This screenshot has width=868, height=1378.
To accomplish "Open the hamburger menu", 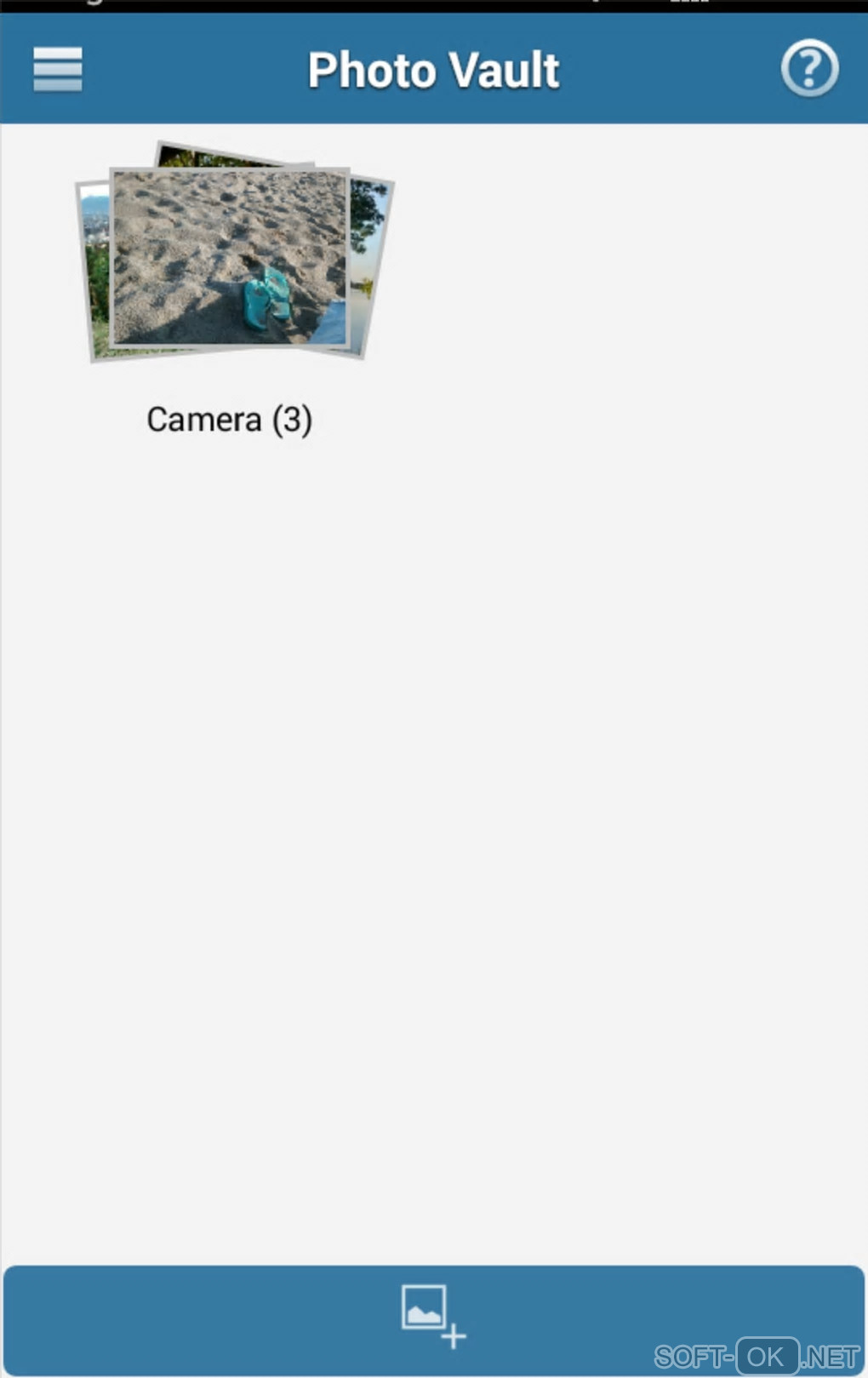I will pos(57,69).
